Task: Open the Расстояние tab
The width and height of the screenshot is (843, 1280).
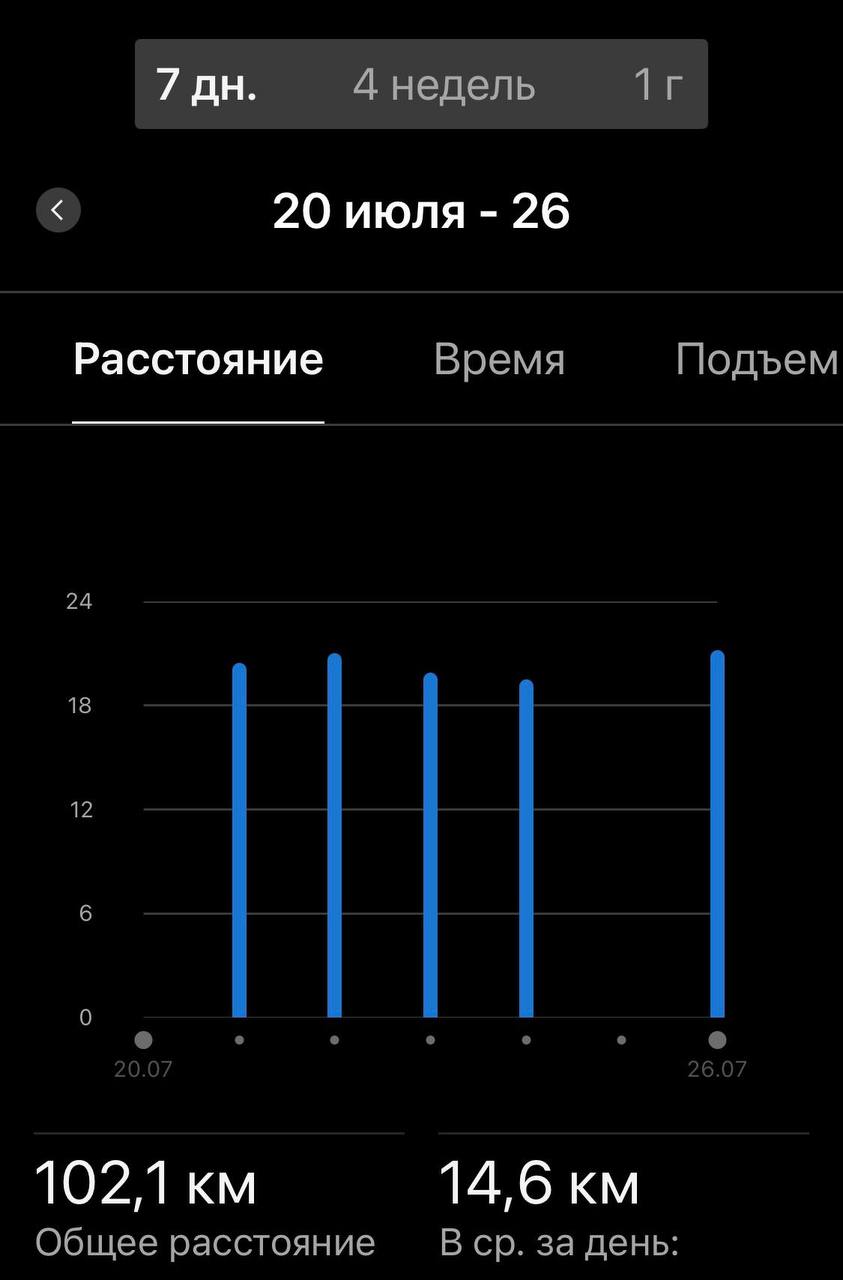Action: [x=198, y=359]
